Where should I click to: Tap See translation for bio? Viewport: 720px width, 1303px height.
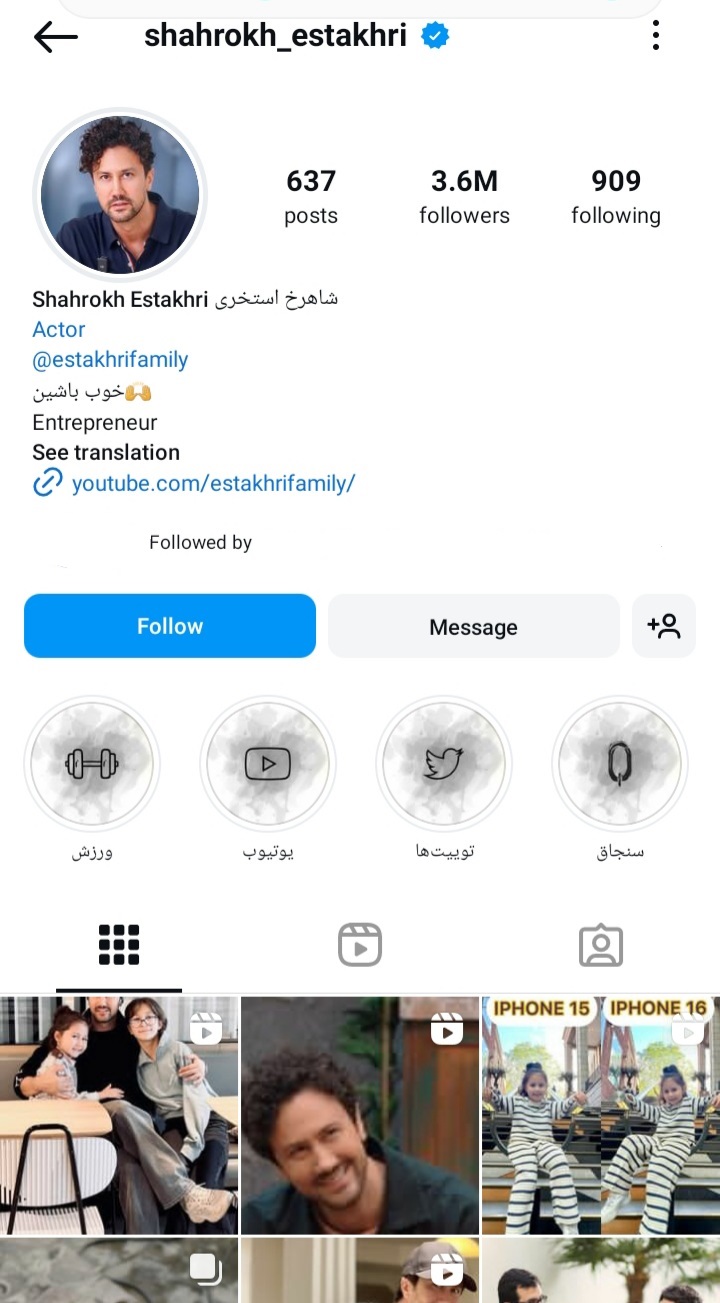[106, 452]
